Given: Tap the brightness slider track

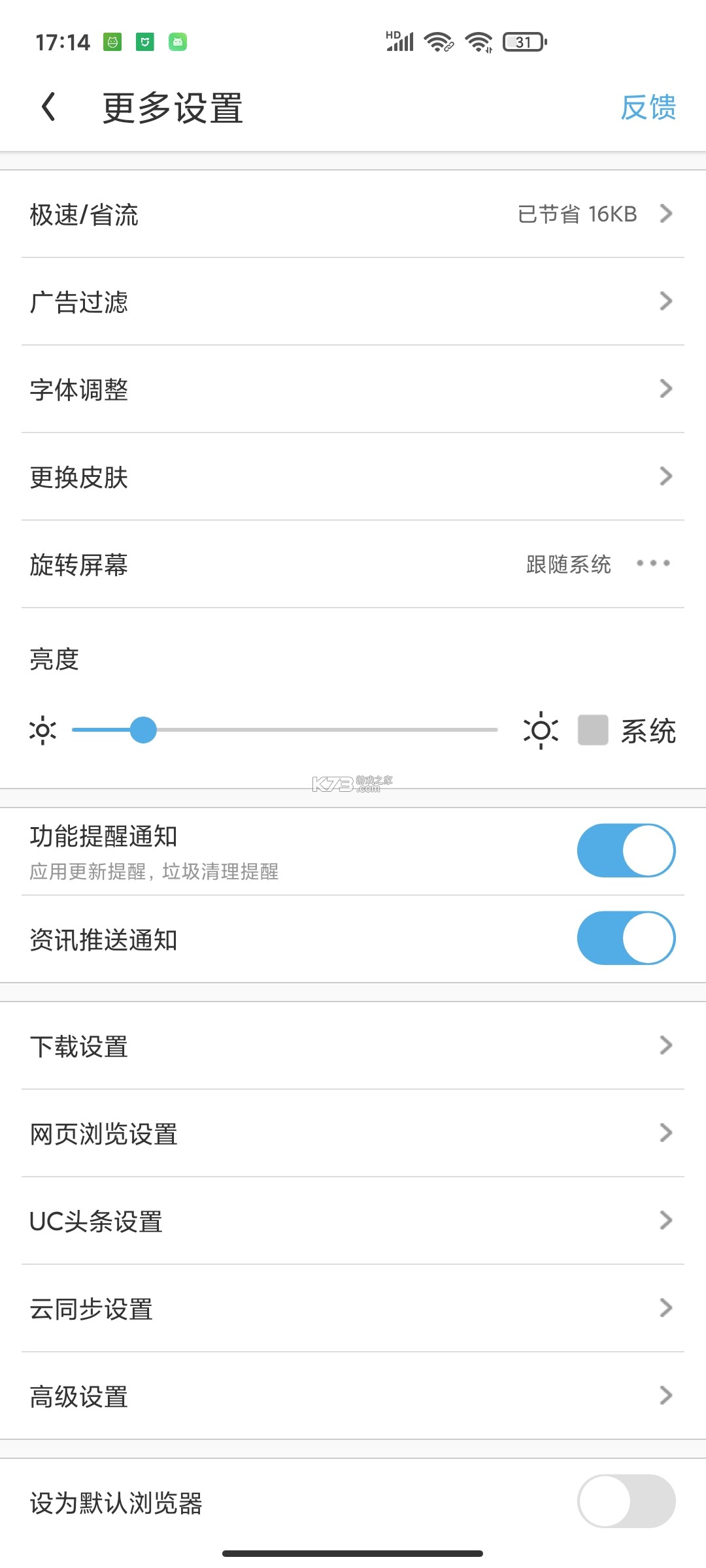Looking at the screenshot, I should tap(285, 730).
